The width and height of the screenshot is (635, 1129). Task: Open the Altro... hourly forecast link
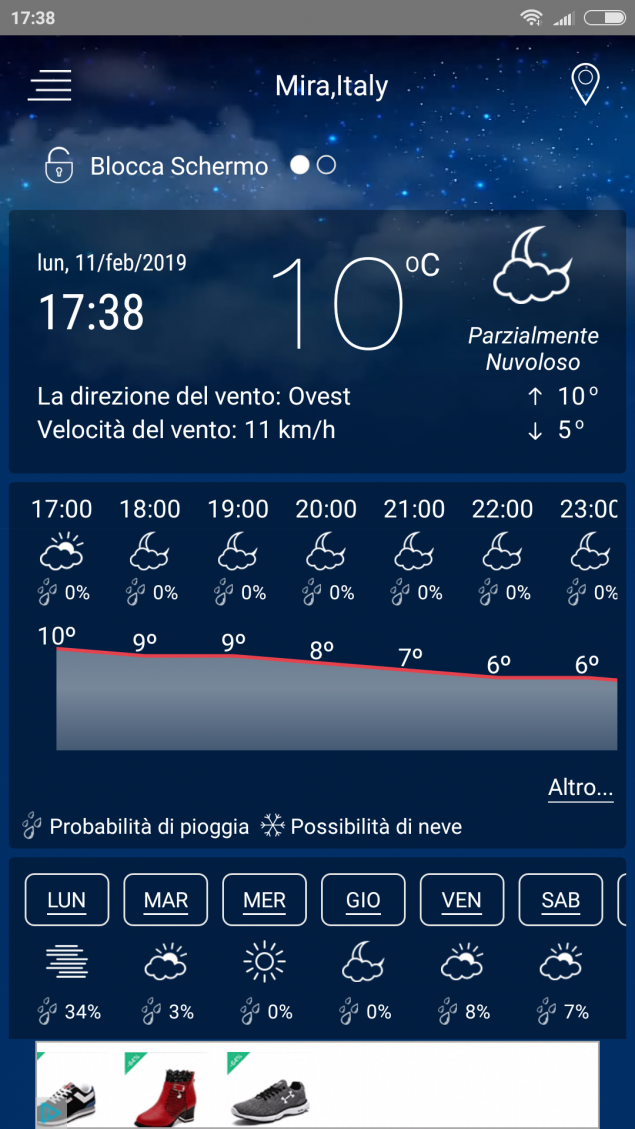pos(581,788)
